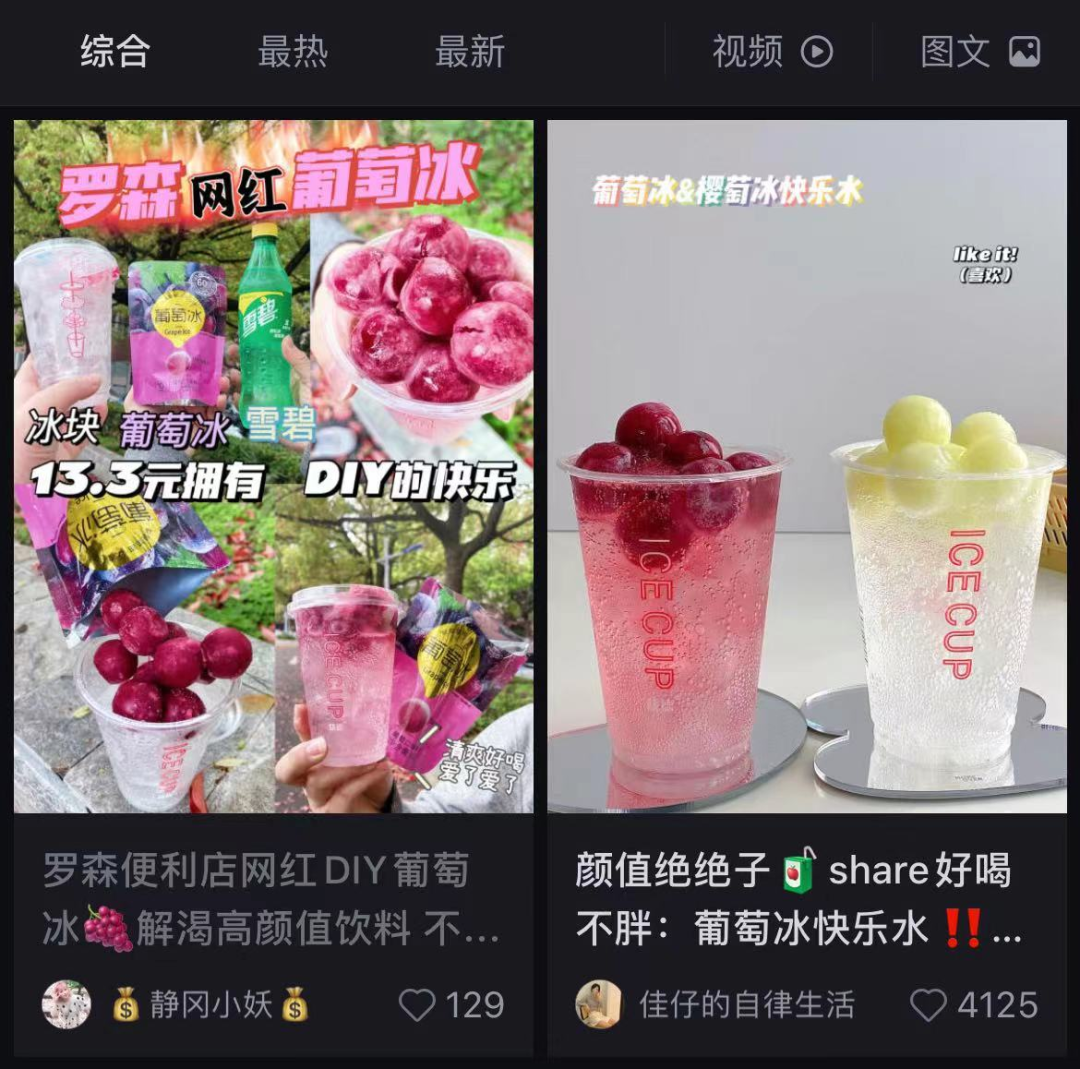The height and width of the screenshot is (1069, 1080).
Task: Filter results by 视频
Action: click(x=771, y=52)
